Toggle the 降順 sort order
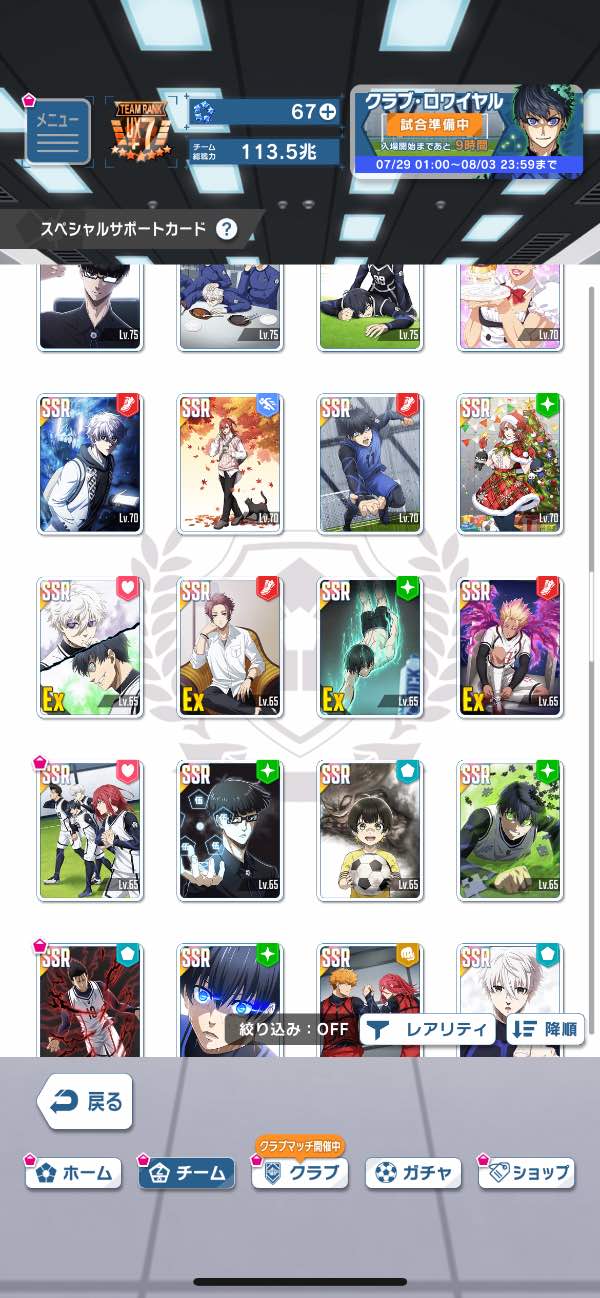This screenshot has height=1298, width=600. pyautogui.click(x=546, y=1029)
